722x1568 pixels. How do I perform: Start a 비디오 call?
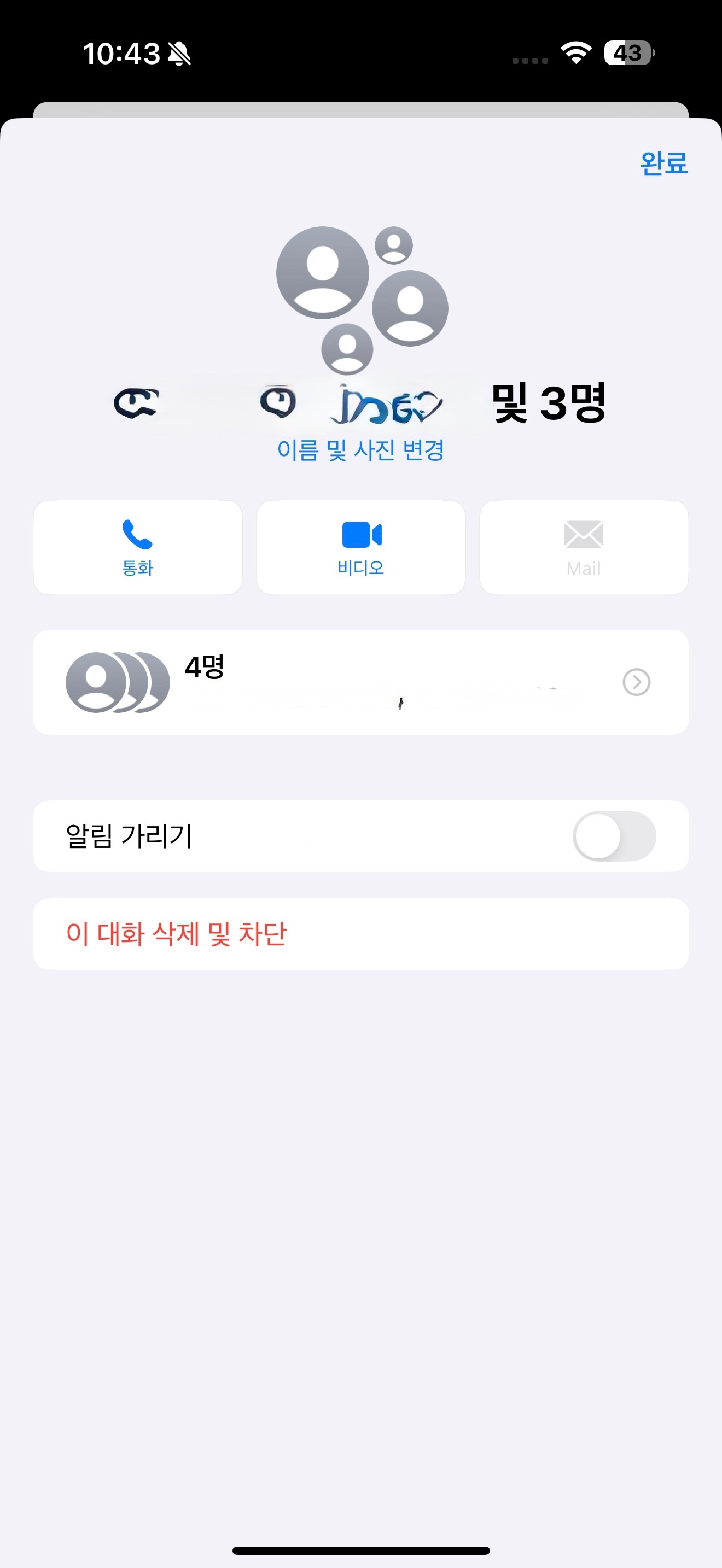[360, 547]
